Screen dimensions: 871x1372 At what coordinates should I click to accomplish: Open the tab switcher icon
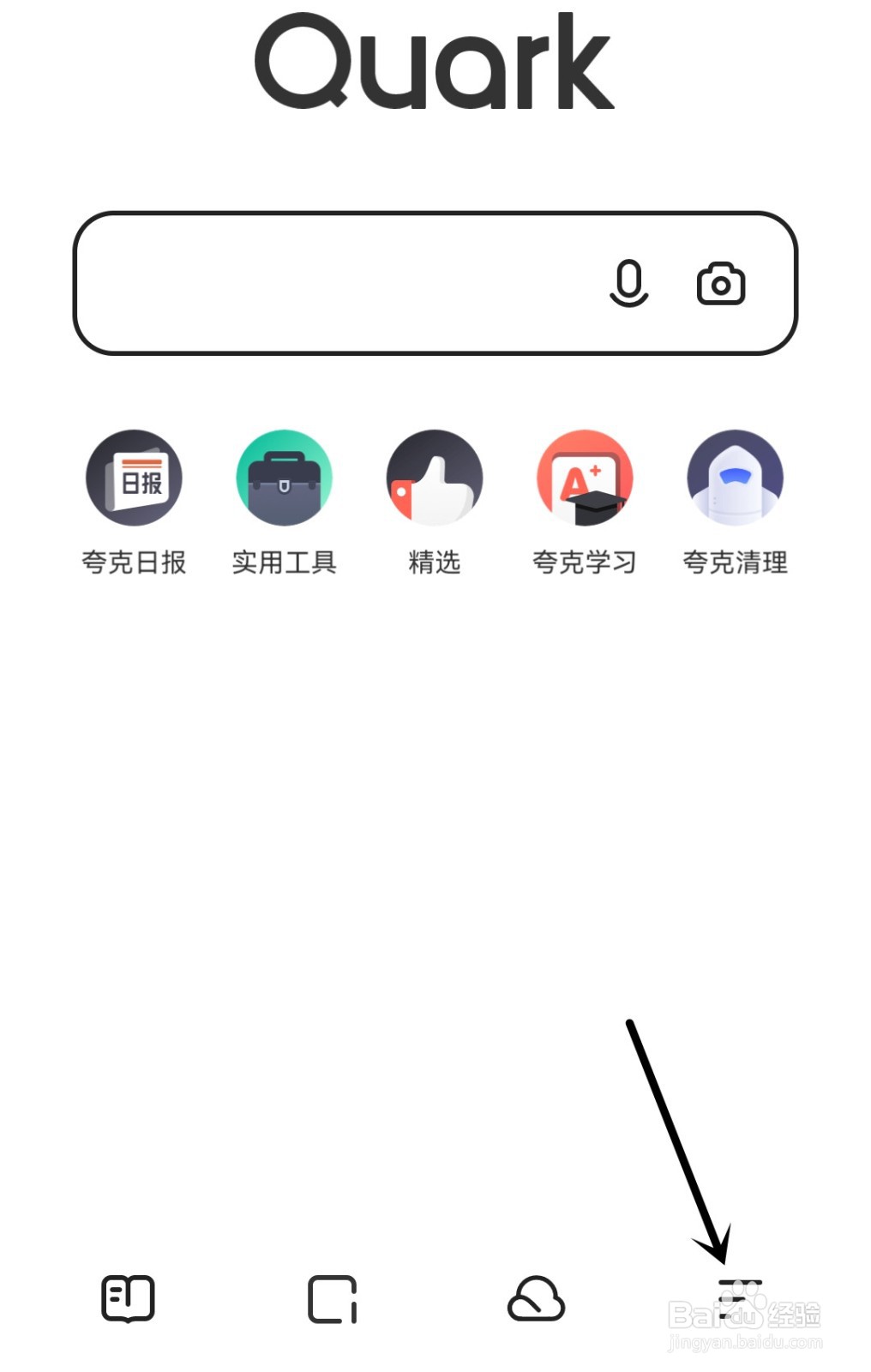coord(334,1299)
